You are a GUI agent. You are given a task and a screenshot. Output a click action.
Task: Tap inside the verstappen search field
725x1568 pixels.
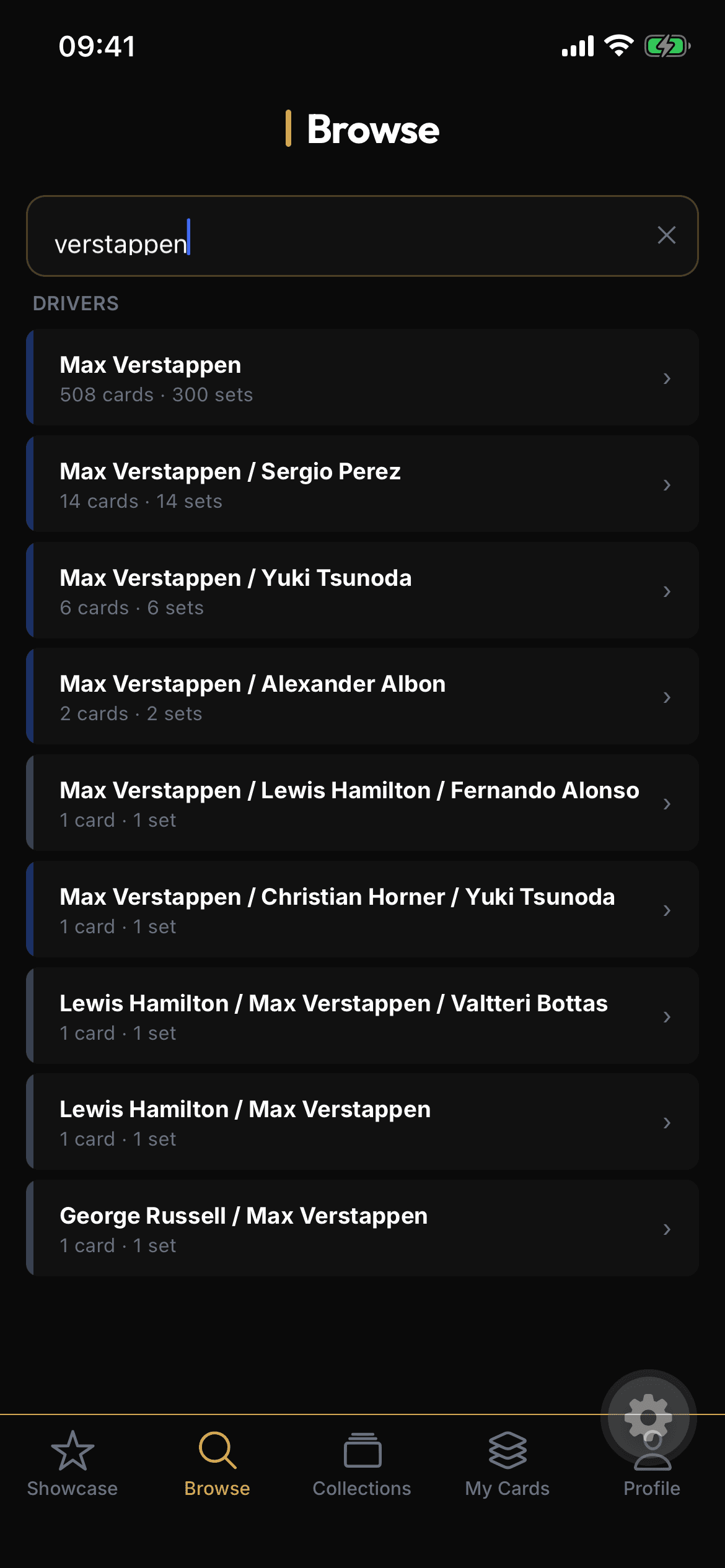pos(310,236)
